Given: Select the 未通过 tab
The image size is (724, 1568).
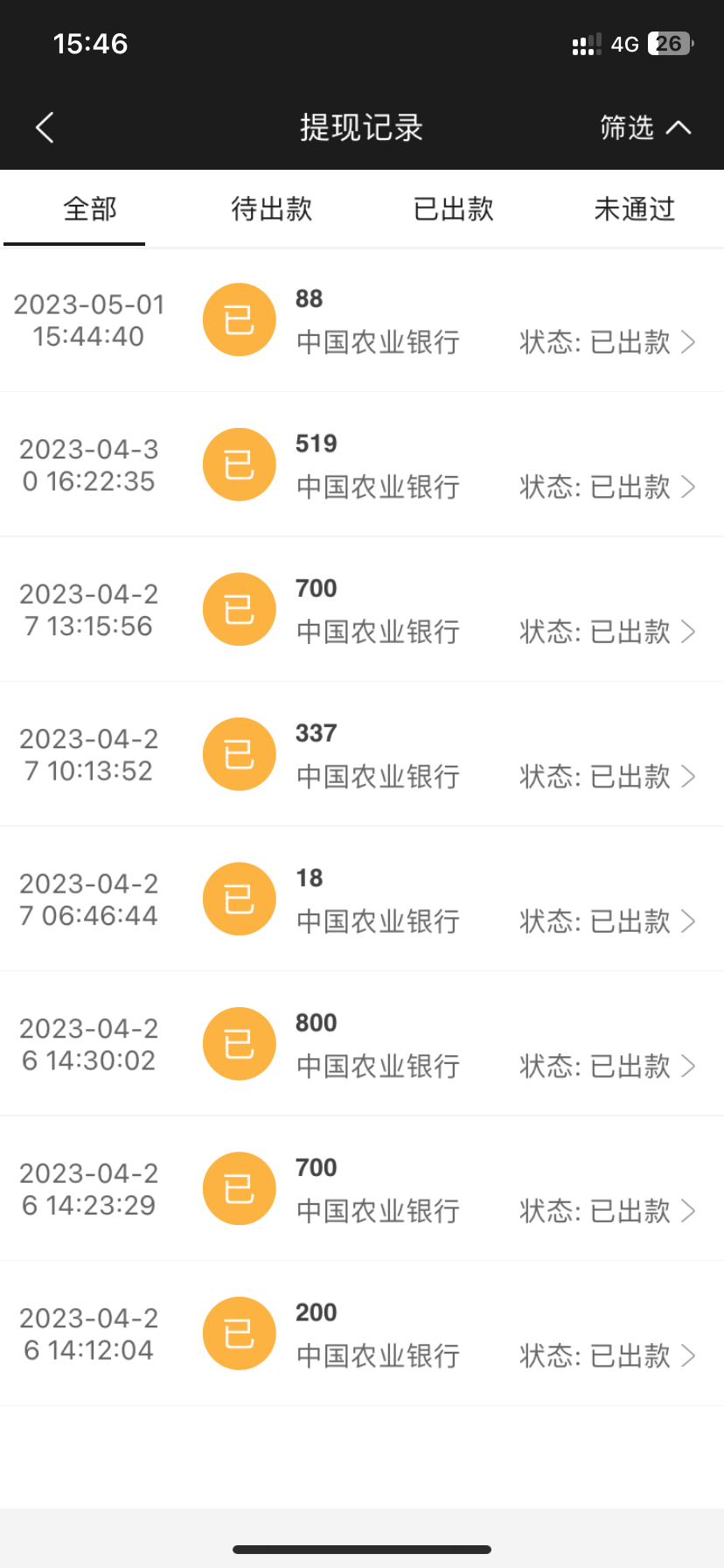Looking at the screenshot, I should point(634,209).
